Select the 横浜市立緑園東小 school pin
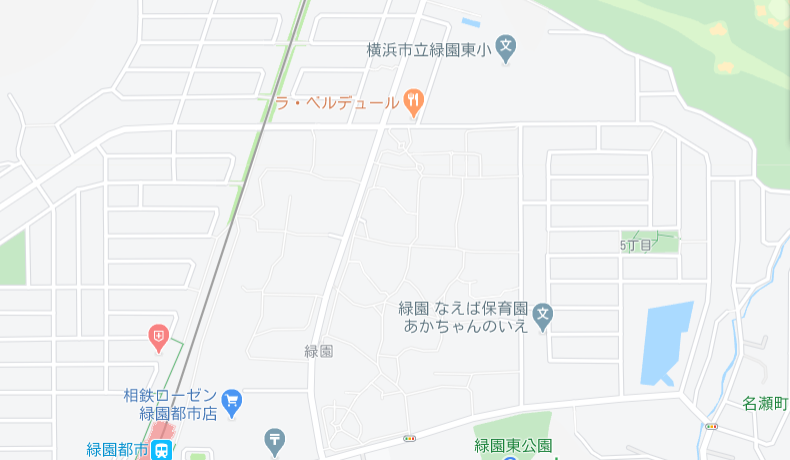Viewport: 790px width, 460px height. 506,47
